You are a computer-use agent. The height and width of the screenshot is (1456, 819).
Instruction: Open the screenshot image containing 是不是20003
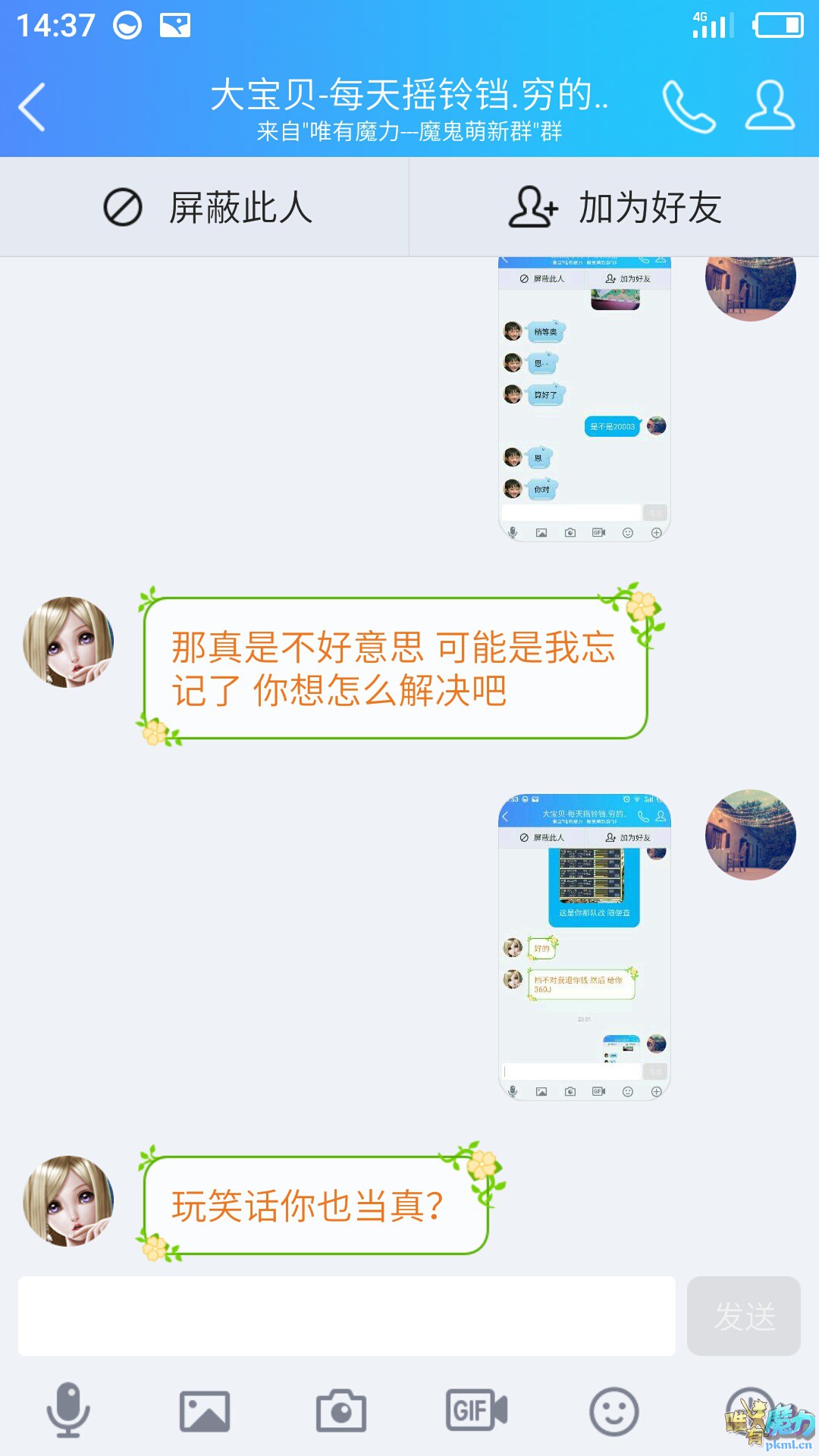click(x=584, y=400)
